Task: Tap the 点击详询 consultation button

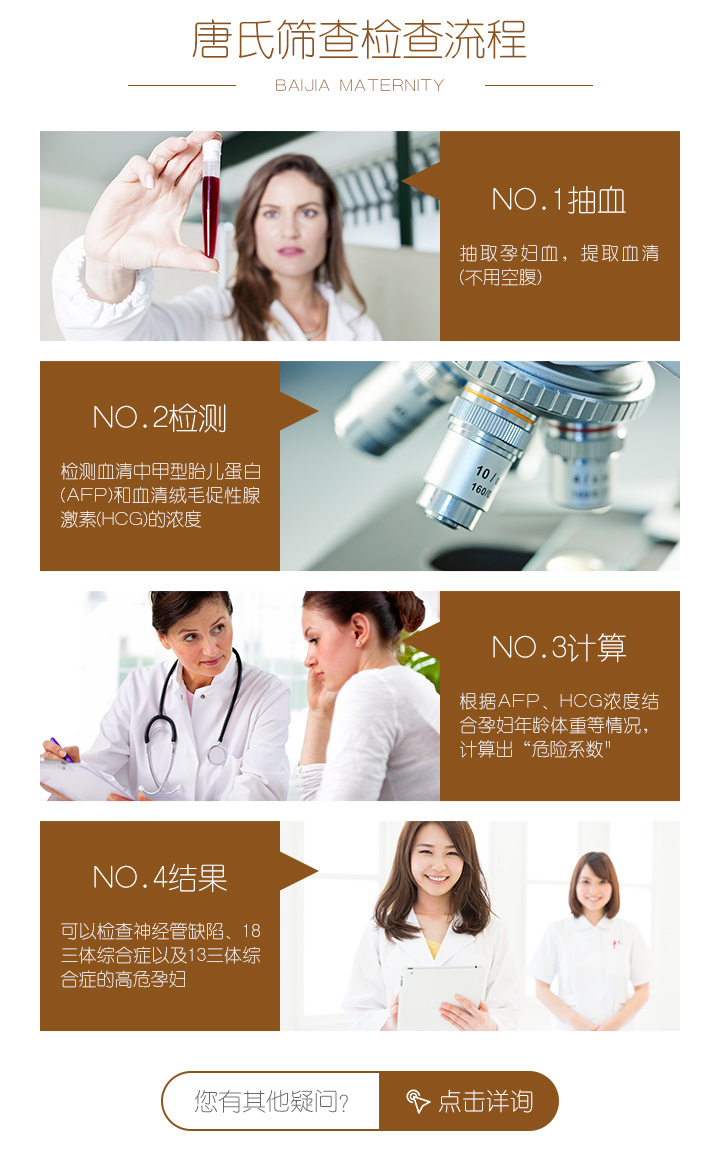Action: point(468,1101)
